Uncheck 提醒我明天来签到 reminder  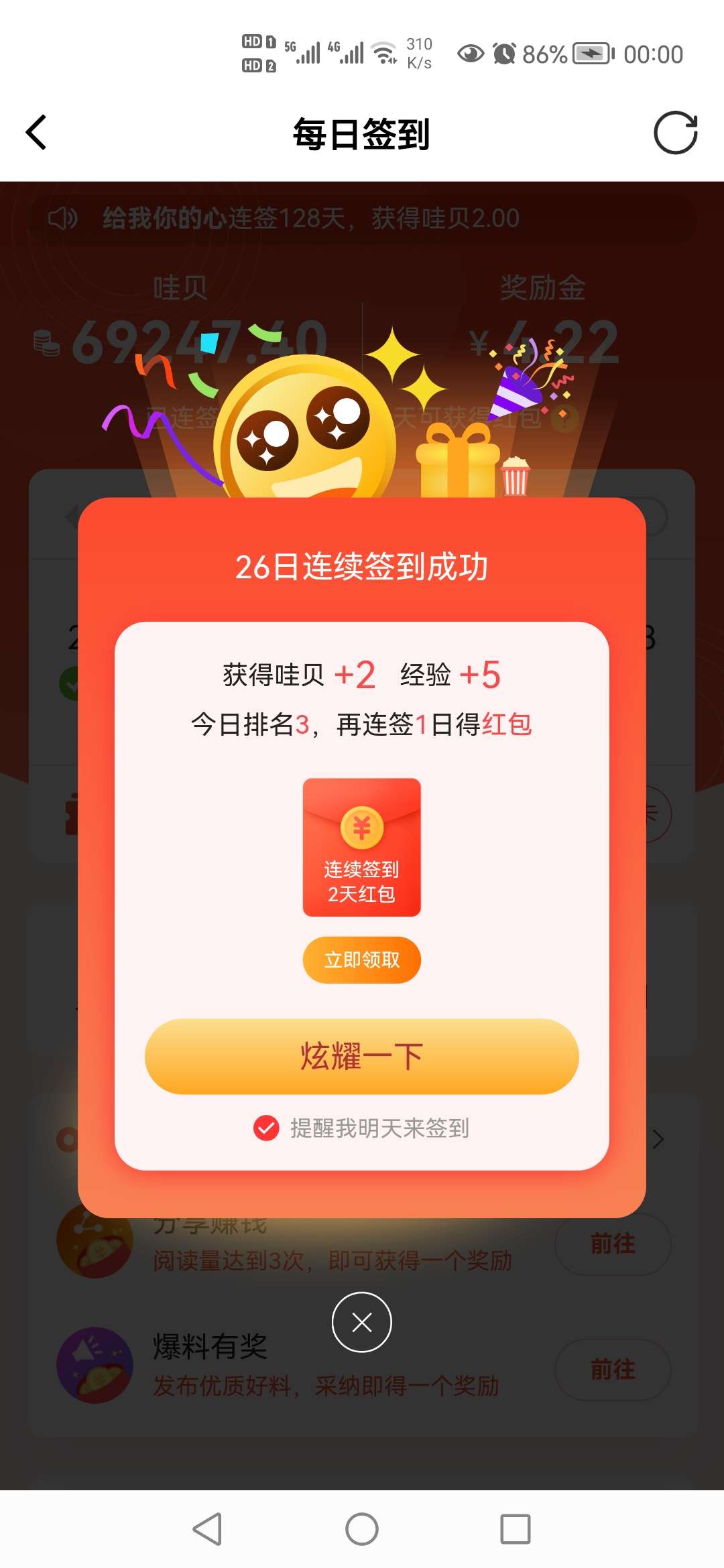[266, 1128]
